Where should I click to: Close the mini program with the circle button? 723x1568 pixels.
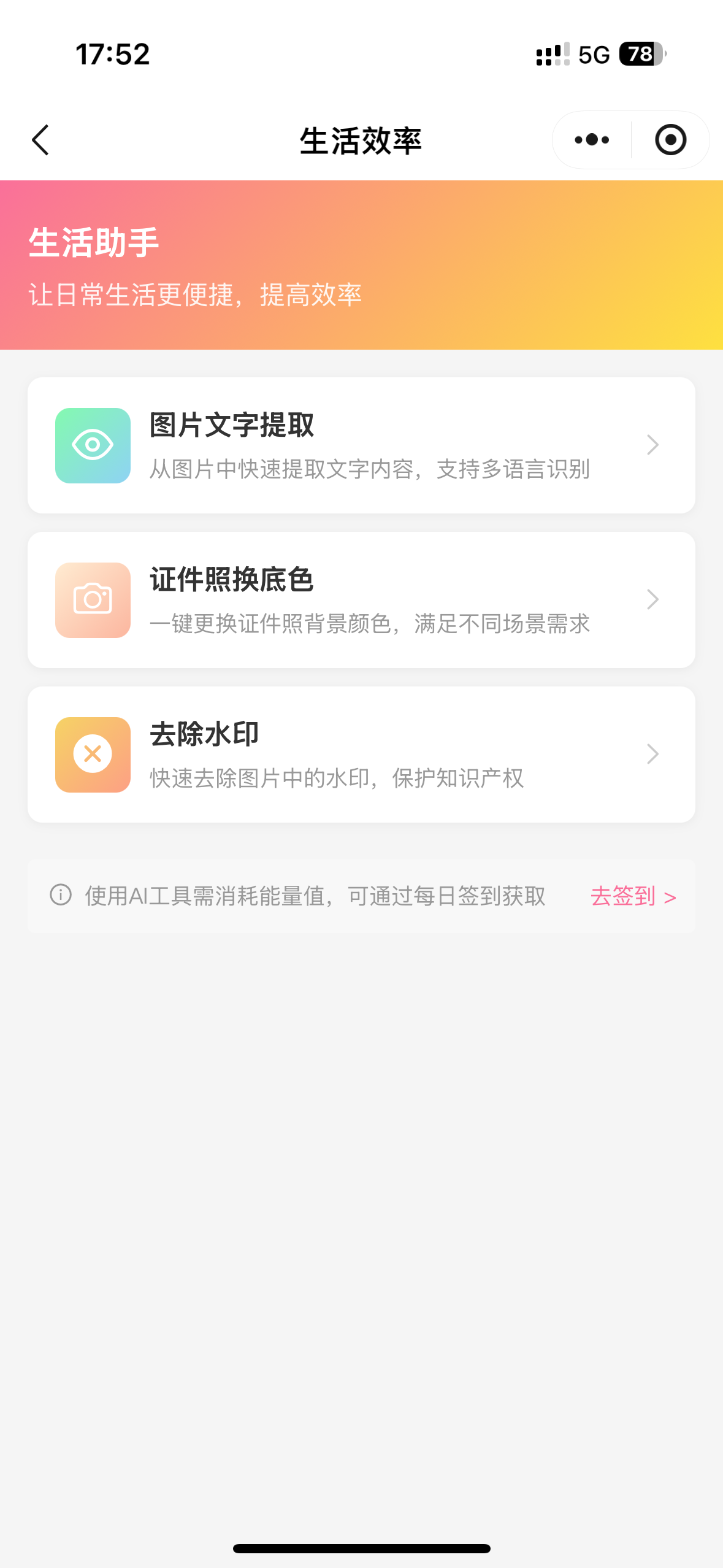[670, 140]
